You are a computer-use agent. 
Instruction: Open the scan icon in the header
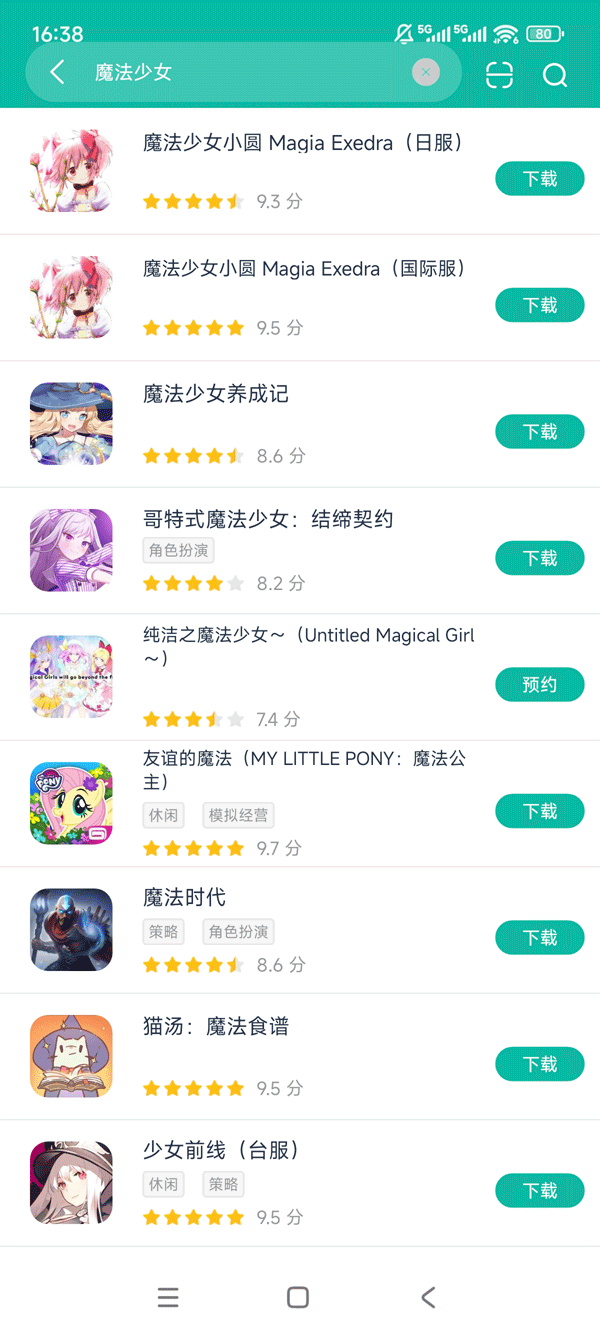click(x=499, y=75)
